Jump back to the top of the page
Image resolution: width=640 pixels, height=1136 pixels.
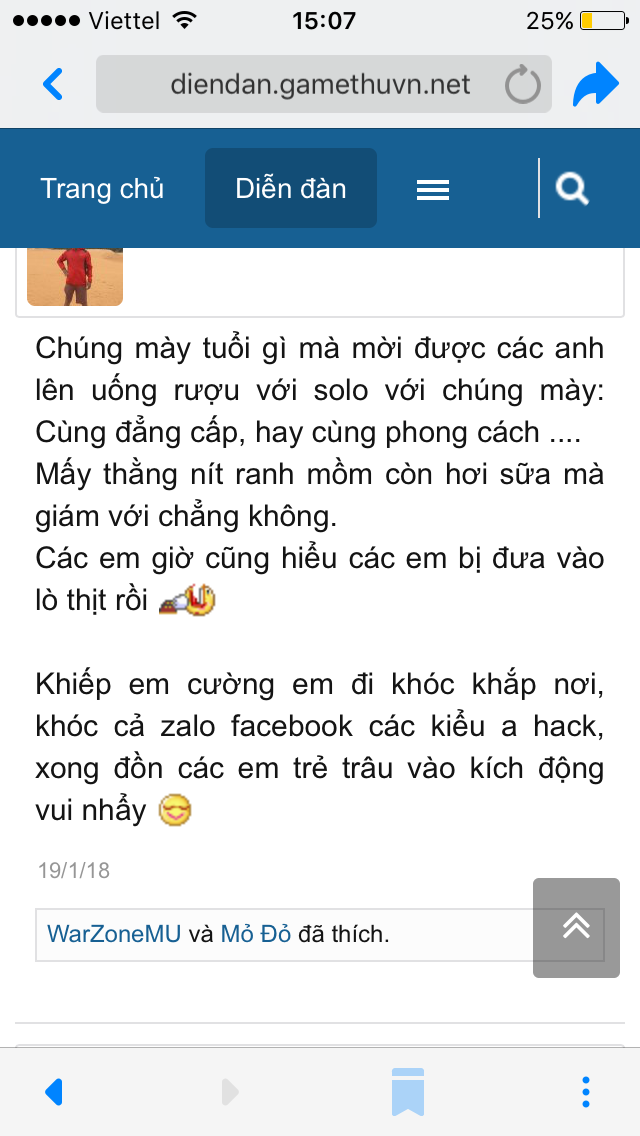tap(576, 927)
